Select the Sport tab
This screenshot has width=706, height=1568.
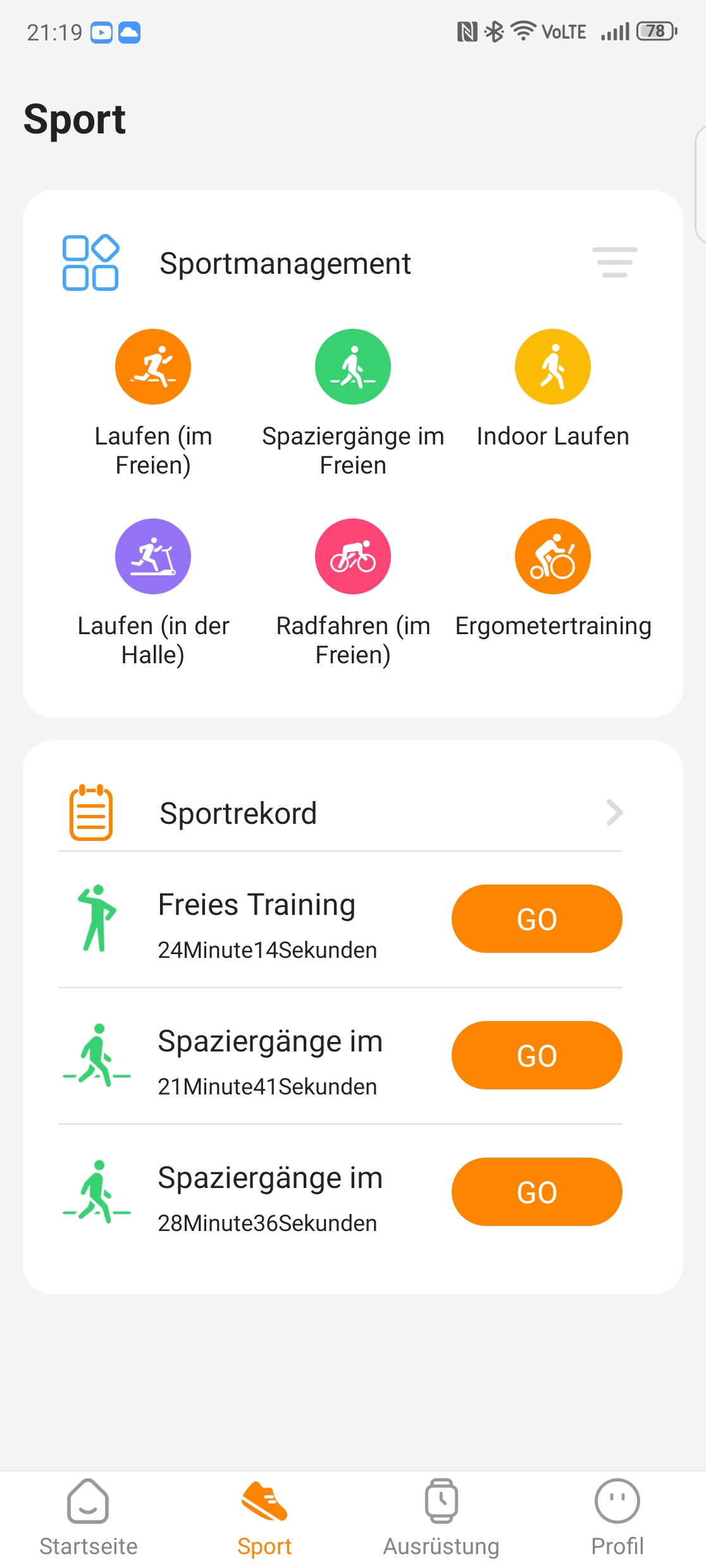coord(264,1519)
